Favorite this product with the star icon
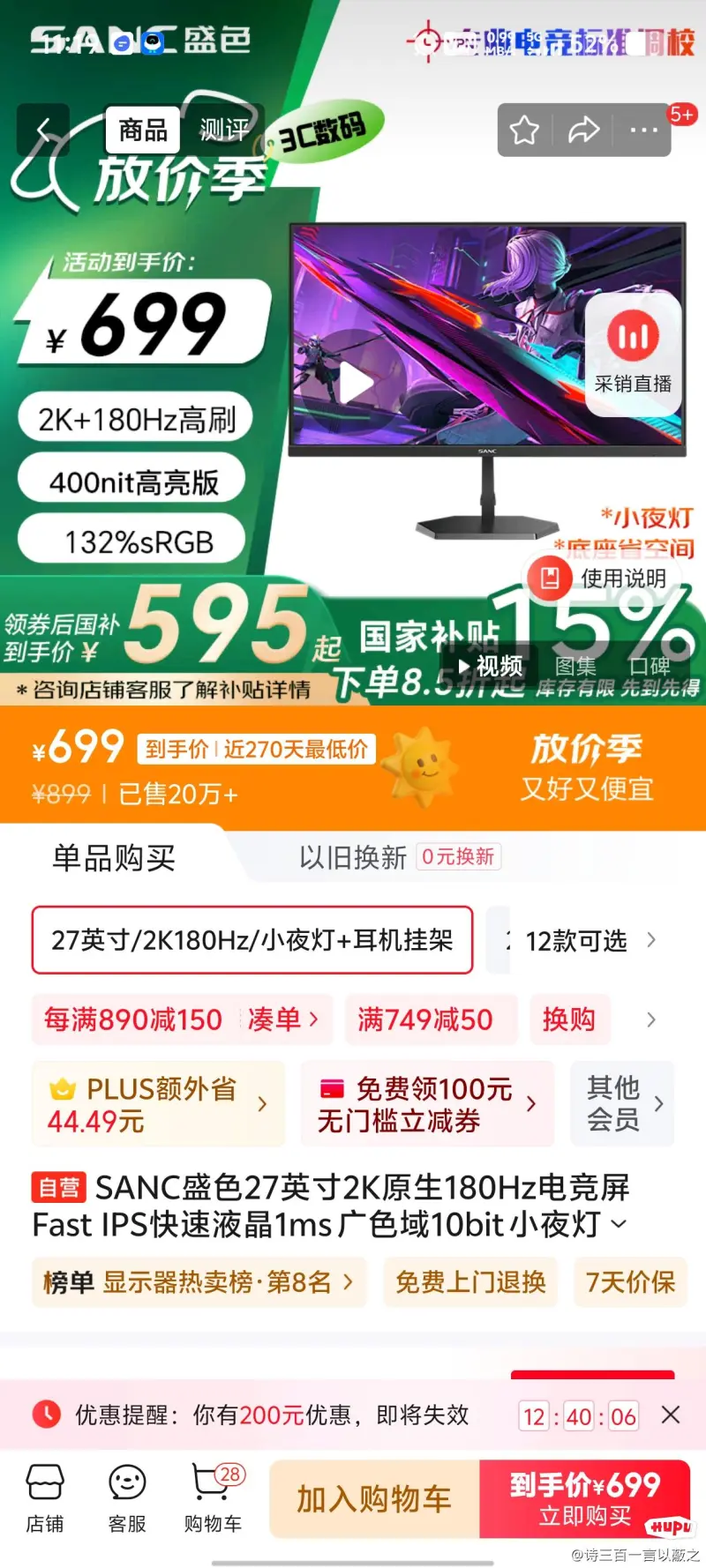The width and height of the screenshot is (706, 1568). (x=524, y=131)
